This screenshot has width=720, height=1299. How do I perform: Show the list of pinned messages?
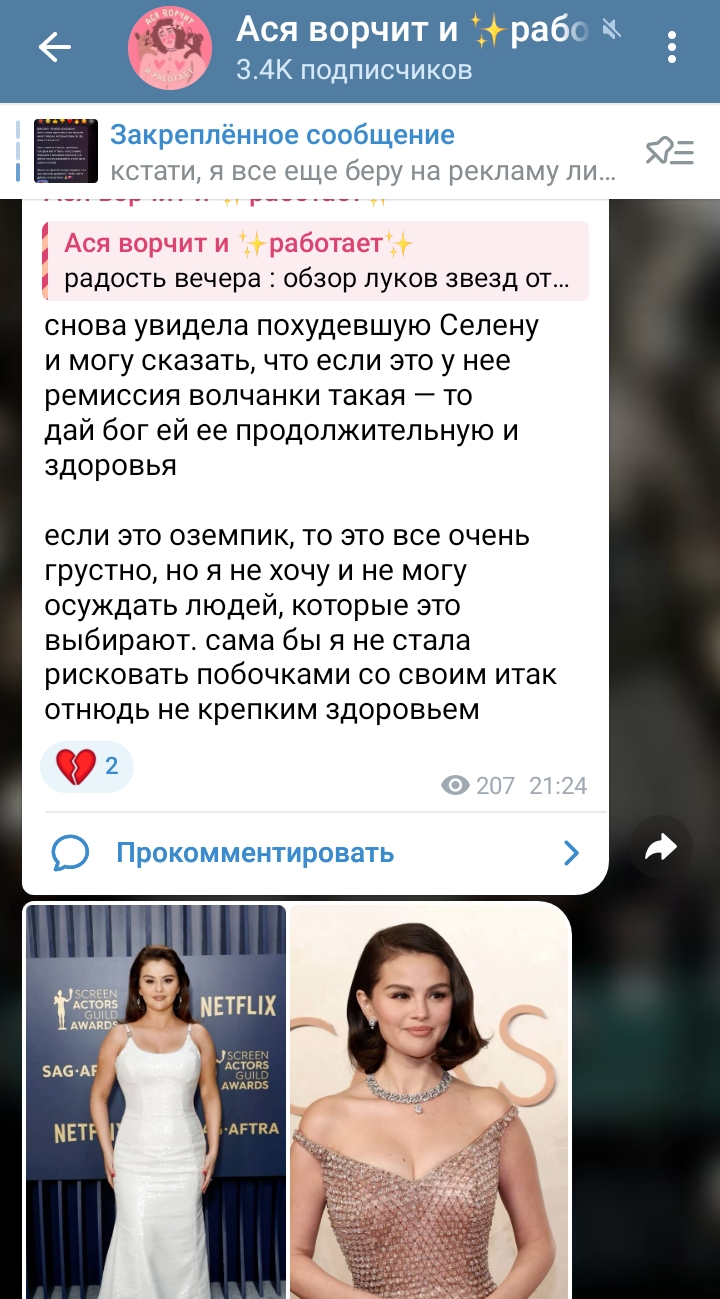pos(669,152)
